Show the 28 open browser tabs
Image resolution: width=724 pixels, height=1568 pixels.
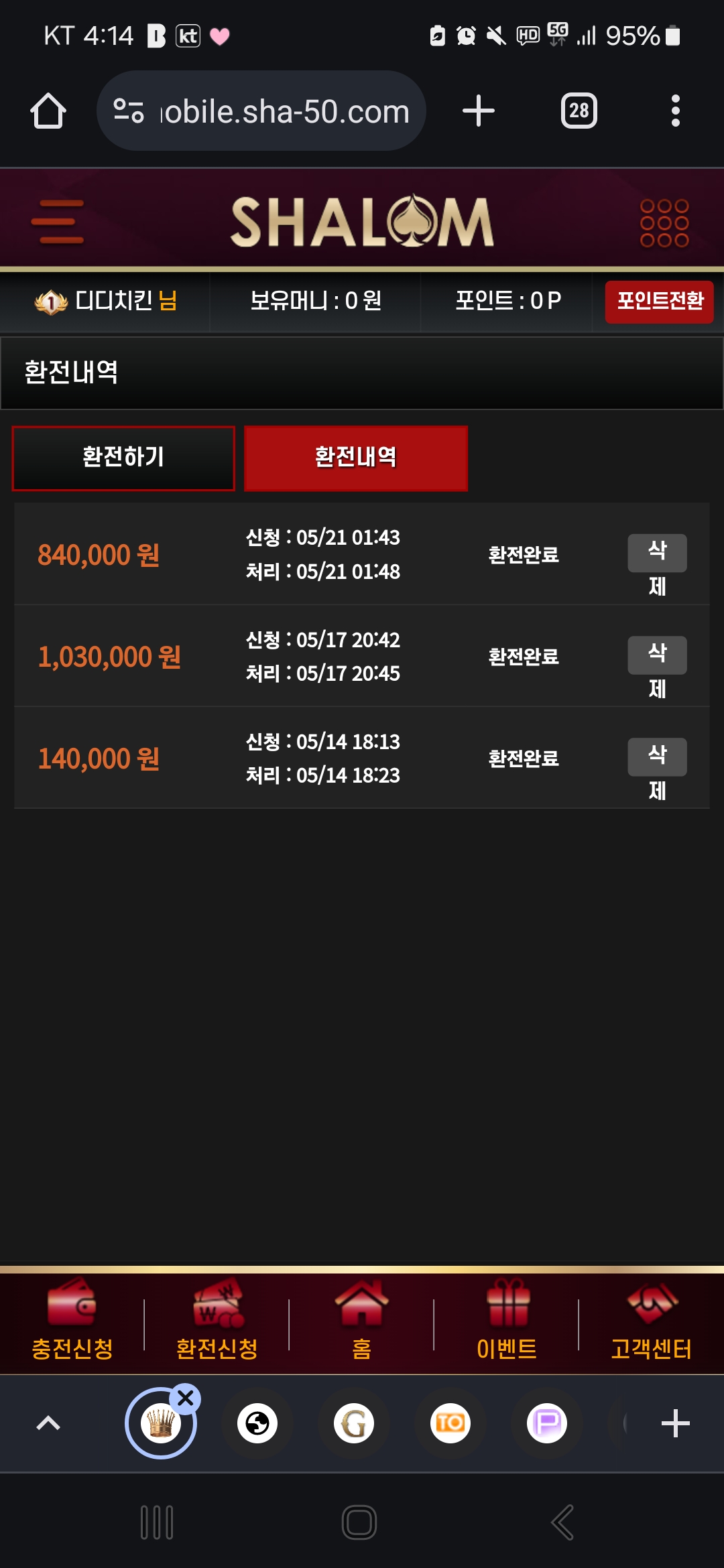coord(579,111)
